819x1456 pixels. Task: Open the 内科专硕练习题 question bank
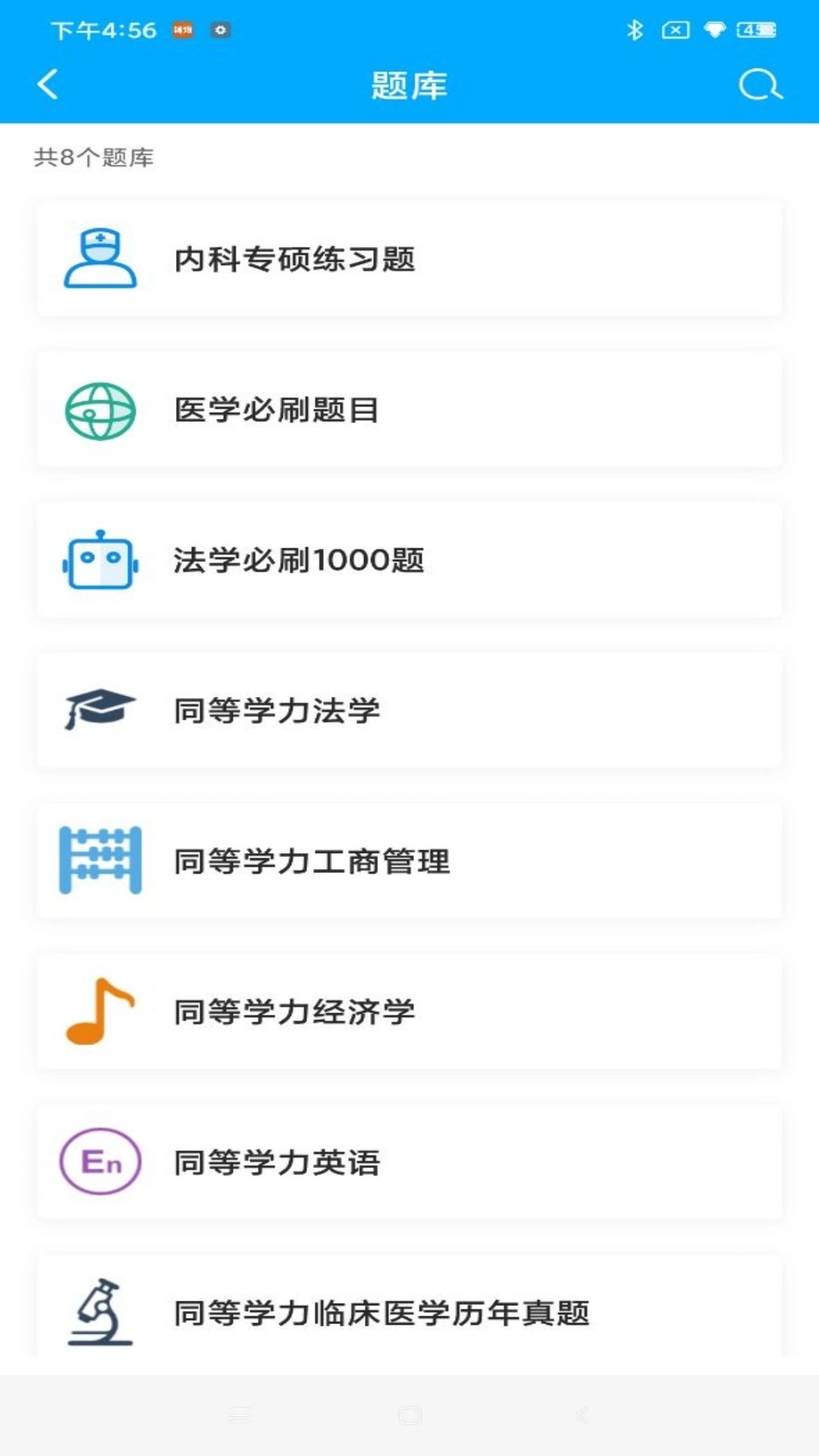(409, 258)
